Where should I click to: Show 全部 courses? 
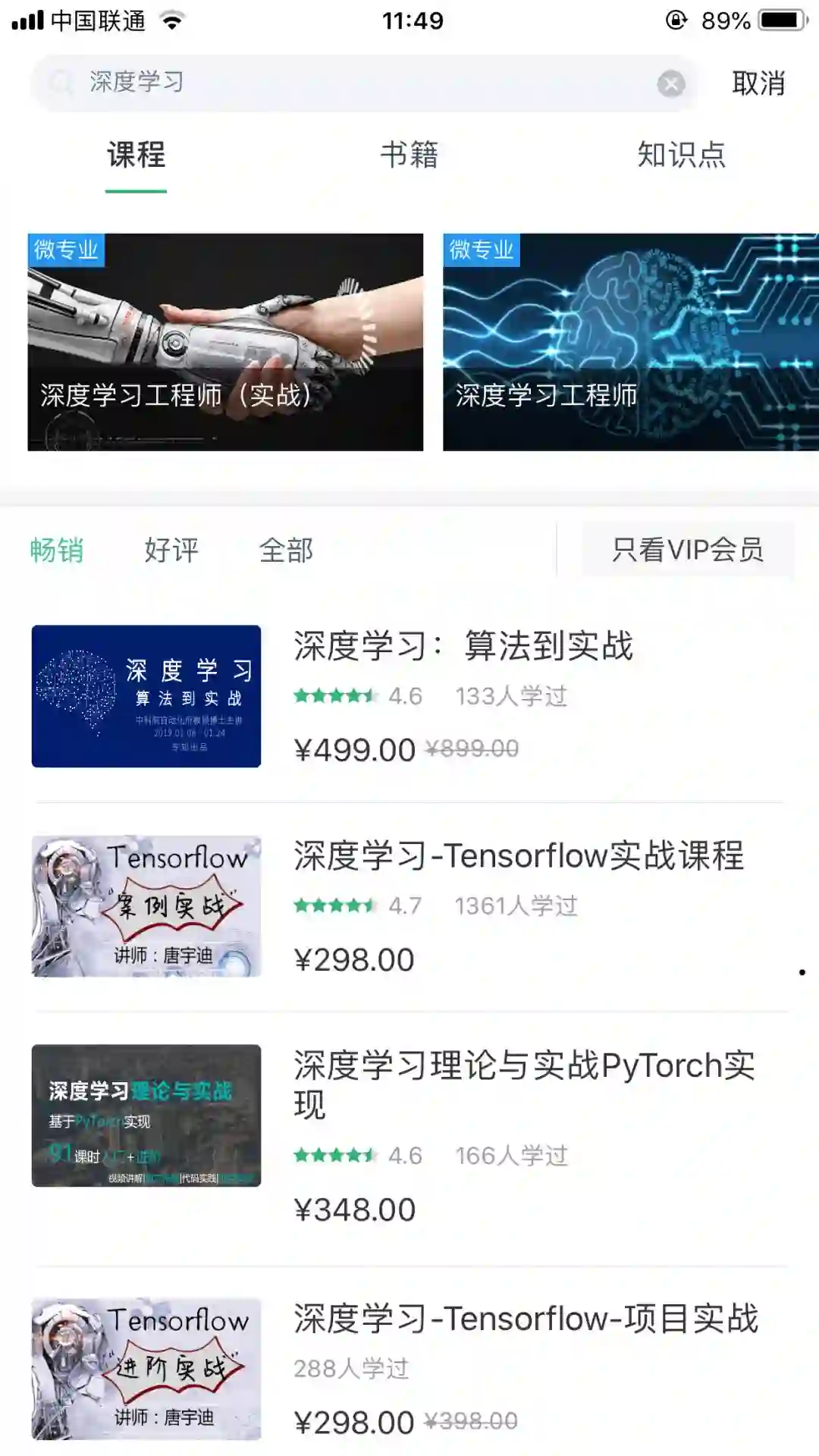click(286, 550)
